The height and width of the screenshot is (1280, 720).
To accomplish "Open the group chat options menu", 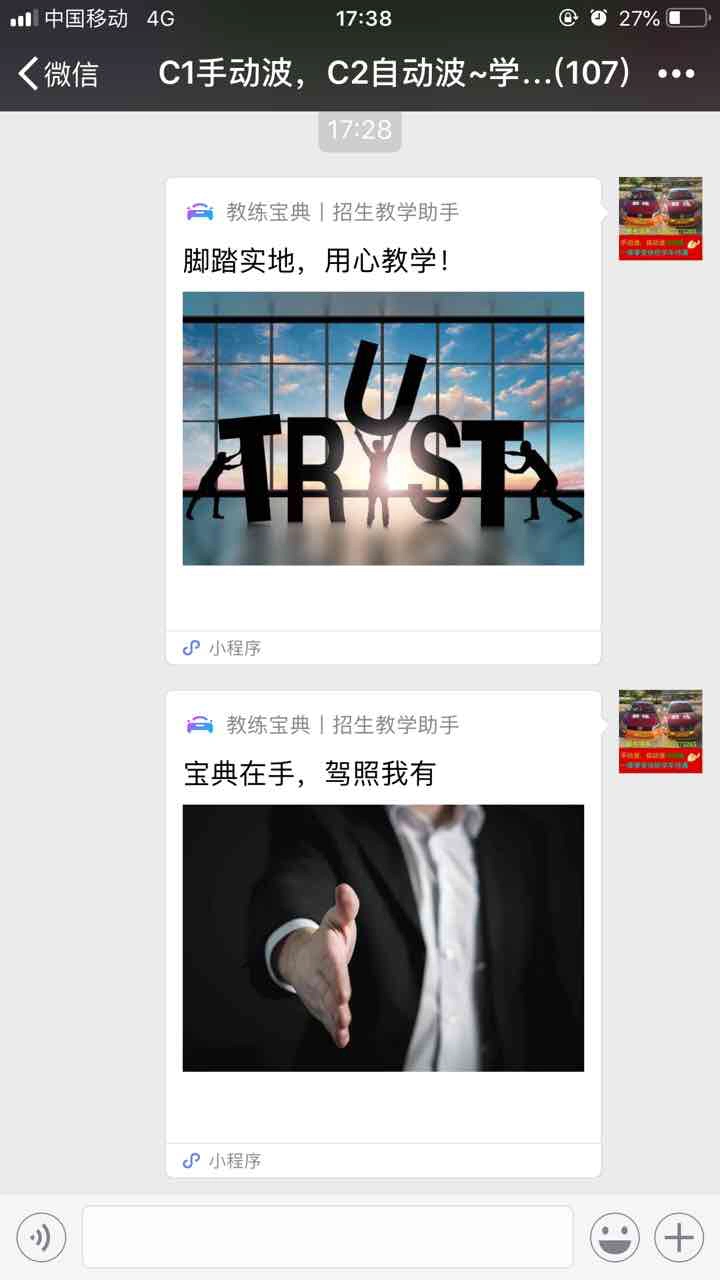I will click(676, 74).
